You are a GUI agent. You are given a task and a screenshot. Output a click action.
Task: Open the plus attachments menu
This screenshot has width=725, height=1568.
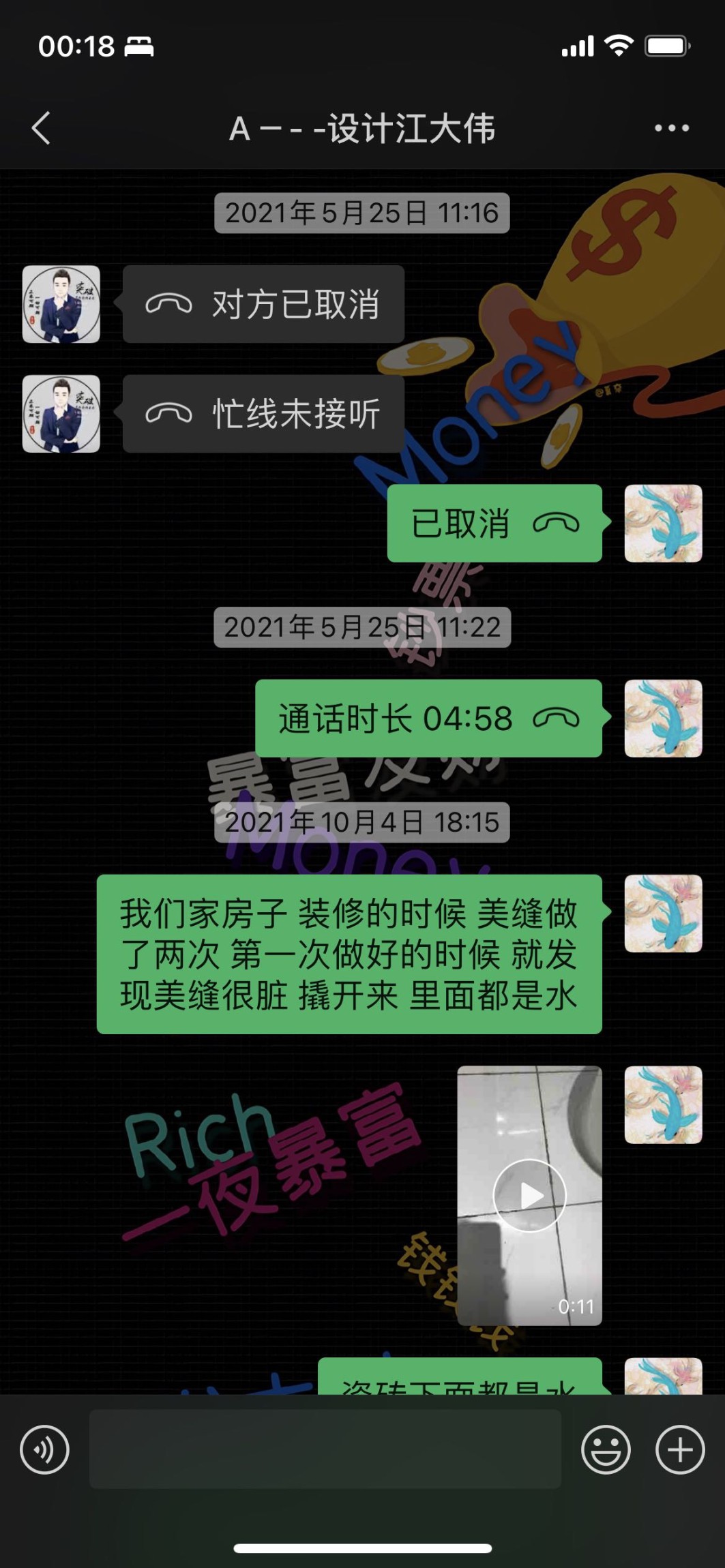click(680, 1450)
